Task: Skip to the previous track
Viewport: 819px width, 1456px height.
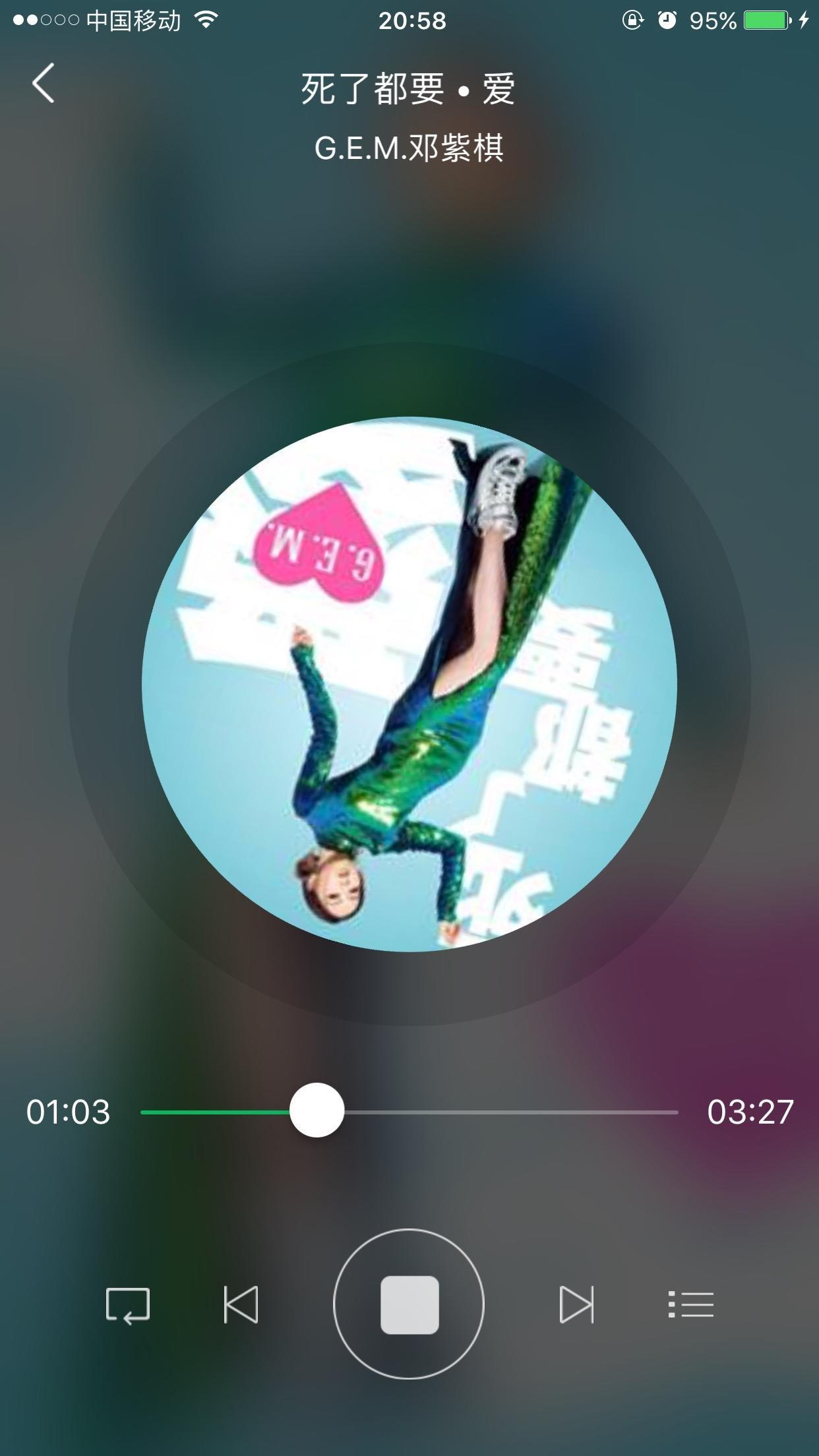Action: click(x=241, y=1304)
